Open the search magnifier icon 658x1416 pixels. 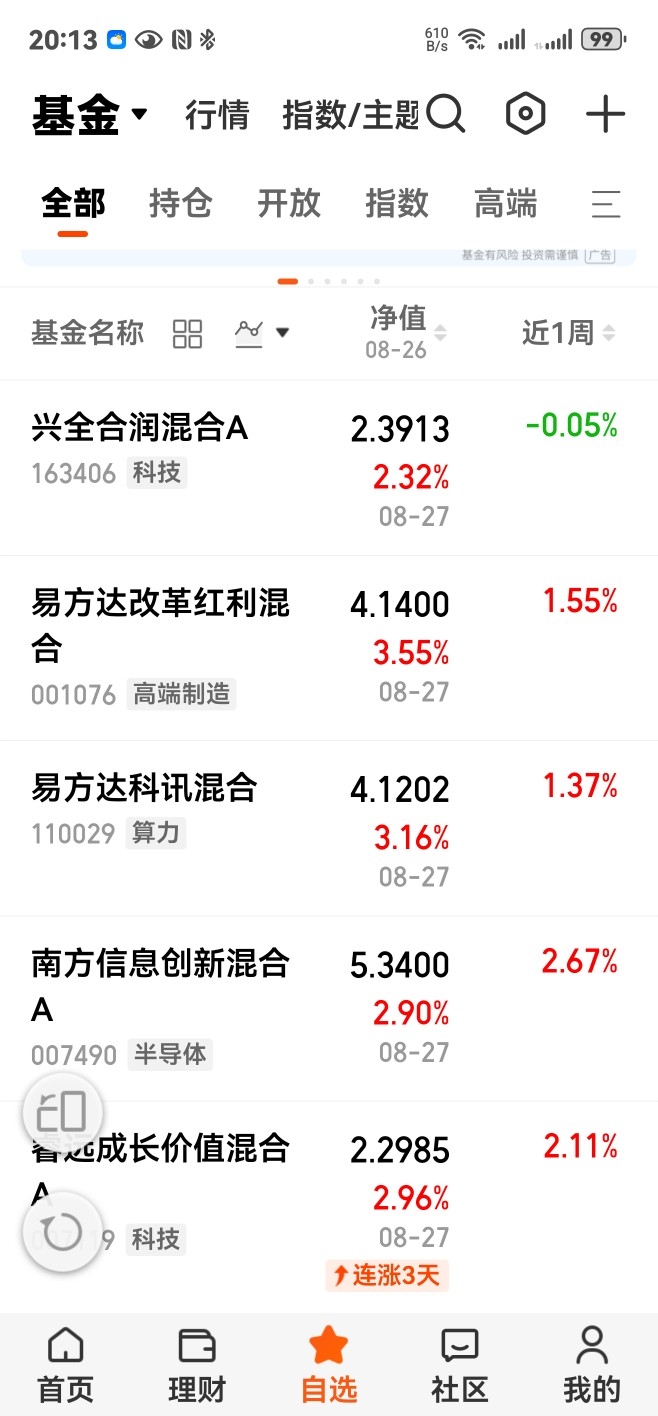446,115
